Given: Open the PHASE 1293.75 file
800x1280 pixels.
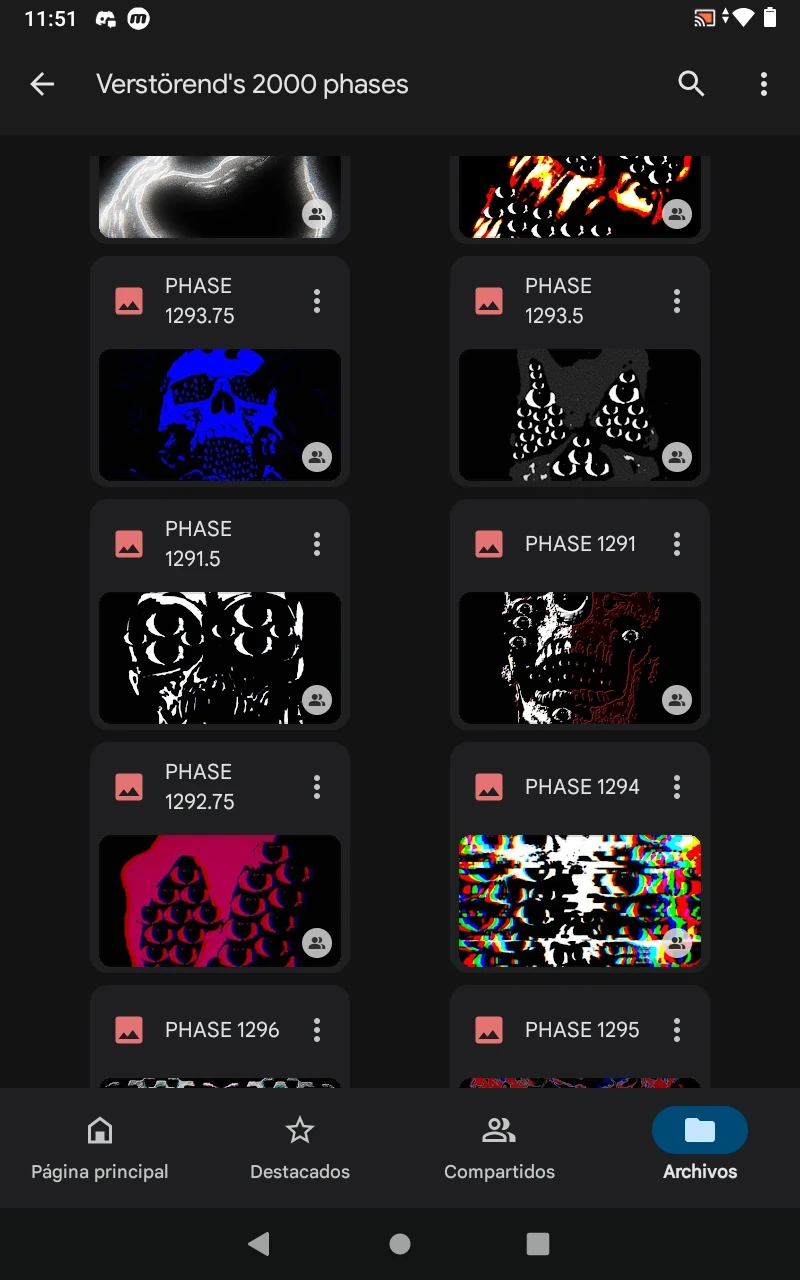Looking at the screenshot, I should (219, 414).
